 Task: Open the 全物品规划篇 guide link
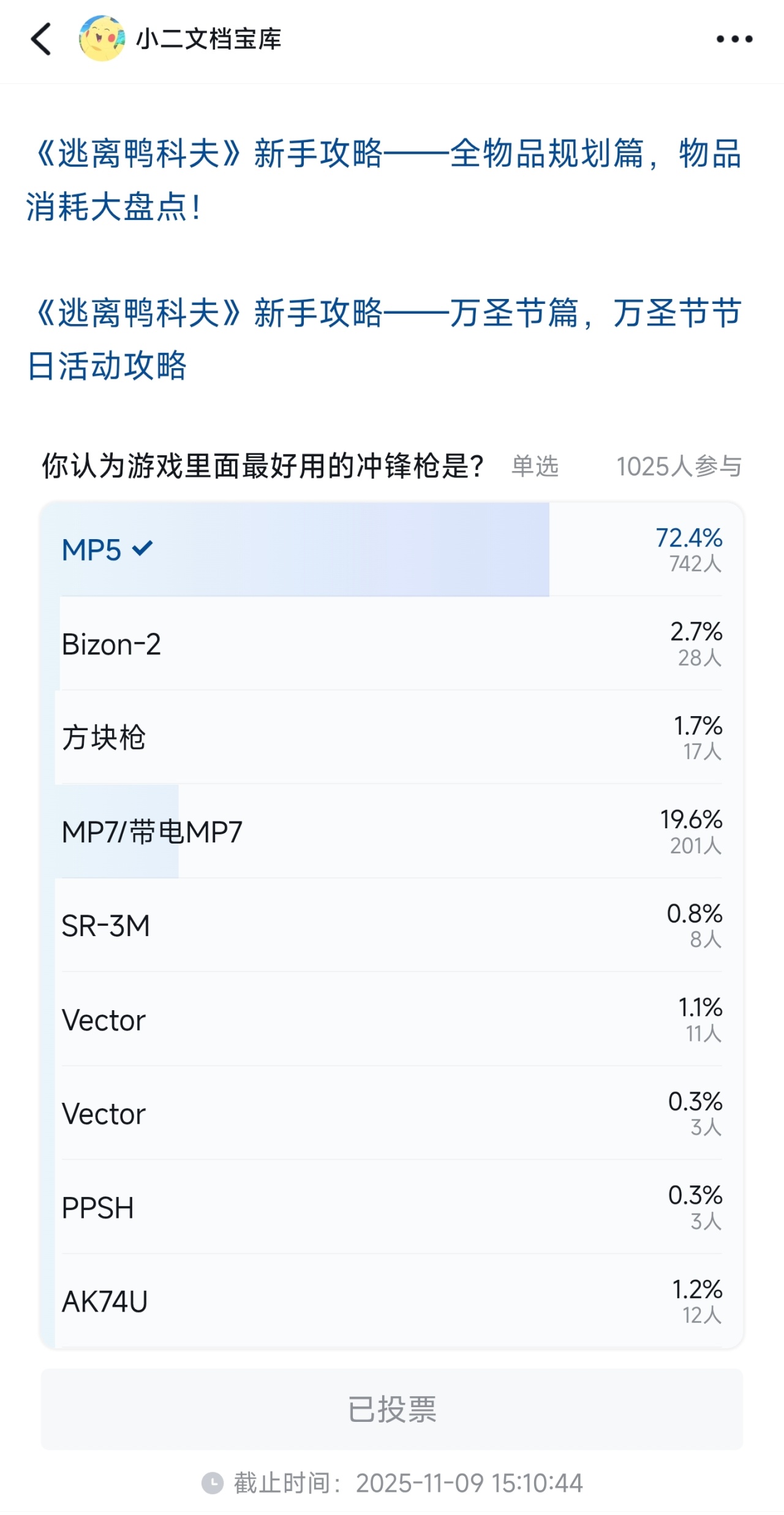click(383, 178)
